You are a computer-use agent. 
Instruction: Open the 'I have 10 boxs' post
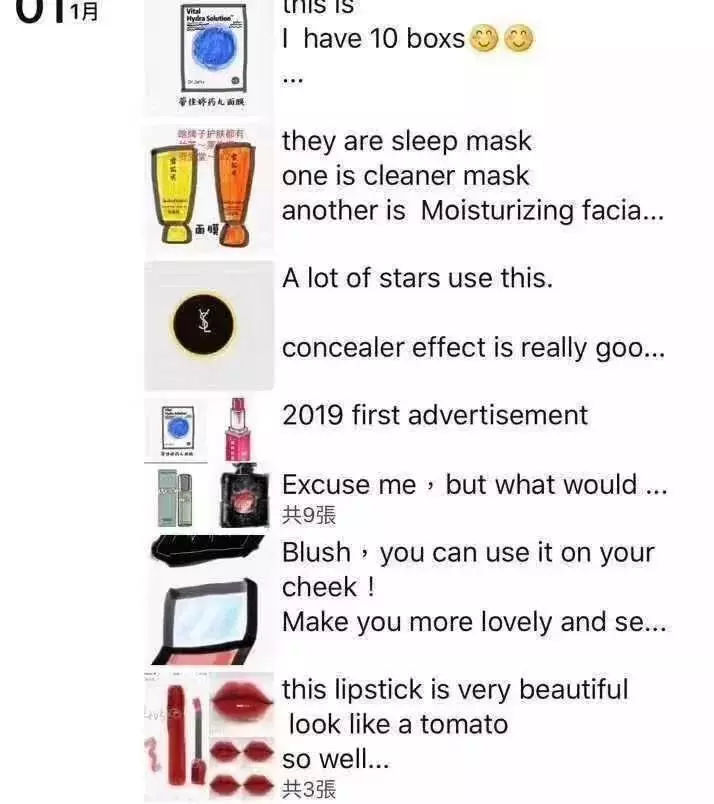(x=374, y=40)
